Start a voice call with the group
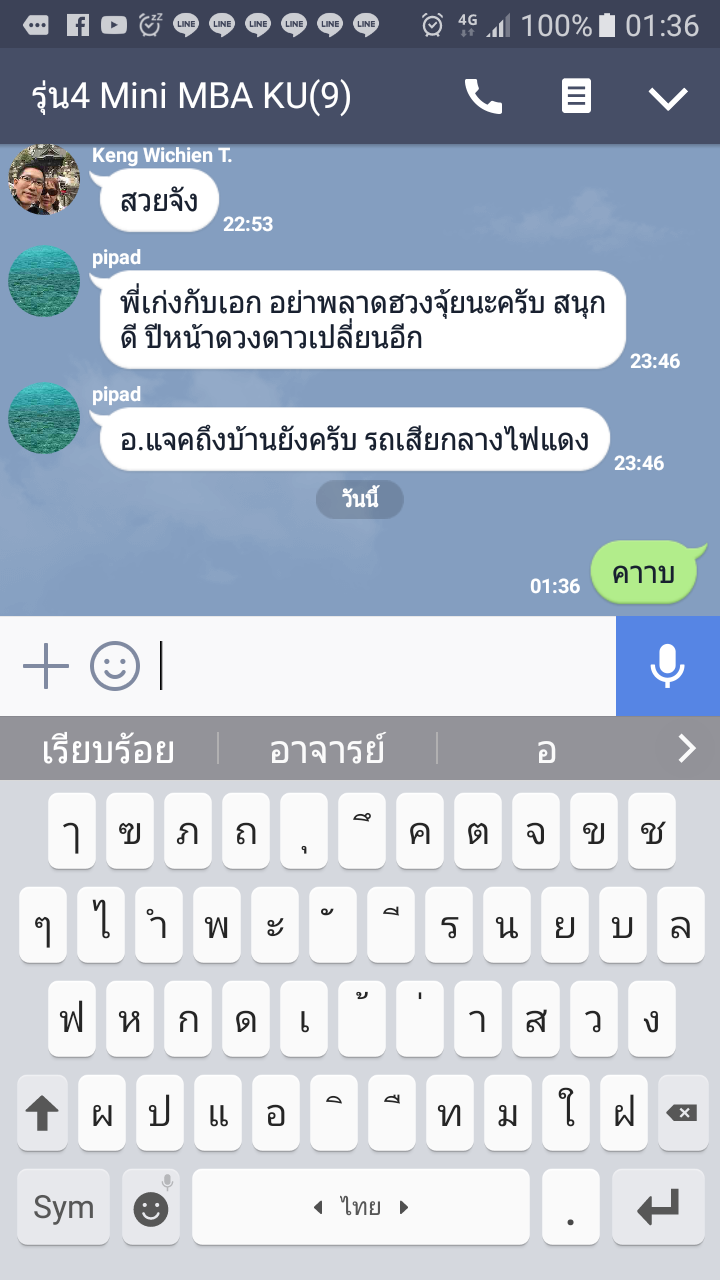 coord(483,97)
